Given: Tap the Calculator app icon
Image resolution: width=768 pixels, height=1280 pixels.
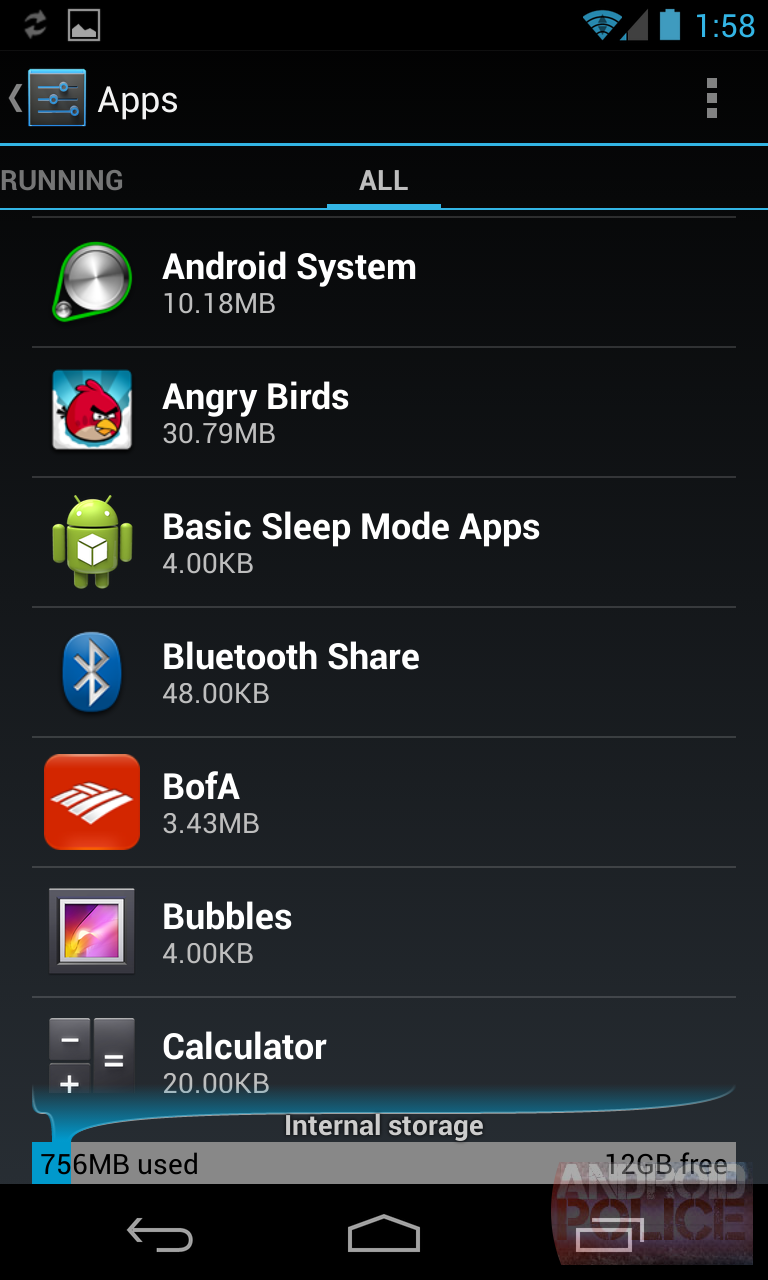Looking at the screenshot, I should coord(91,1060).
